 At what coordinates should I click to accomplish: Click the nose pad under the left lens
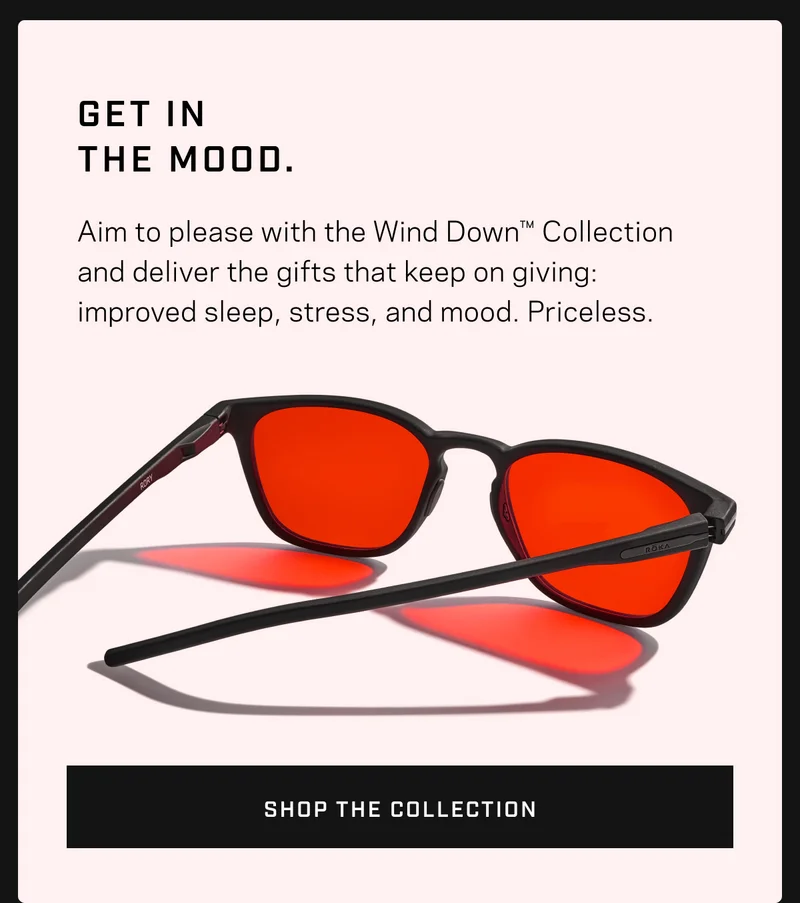pyautogui.click(x=432, y=497)
